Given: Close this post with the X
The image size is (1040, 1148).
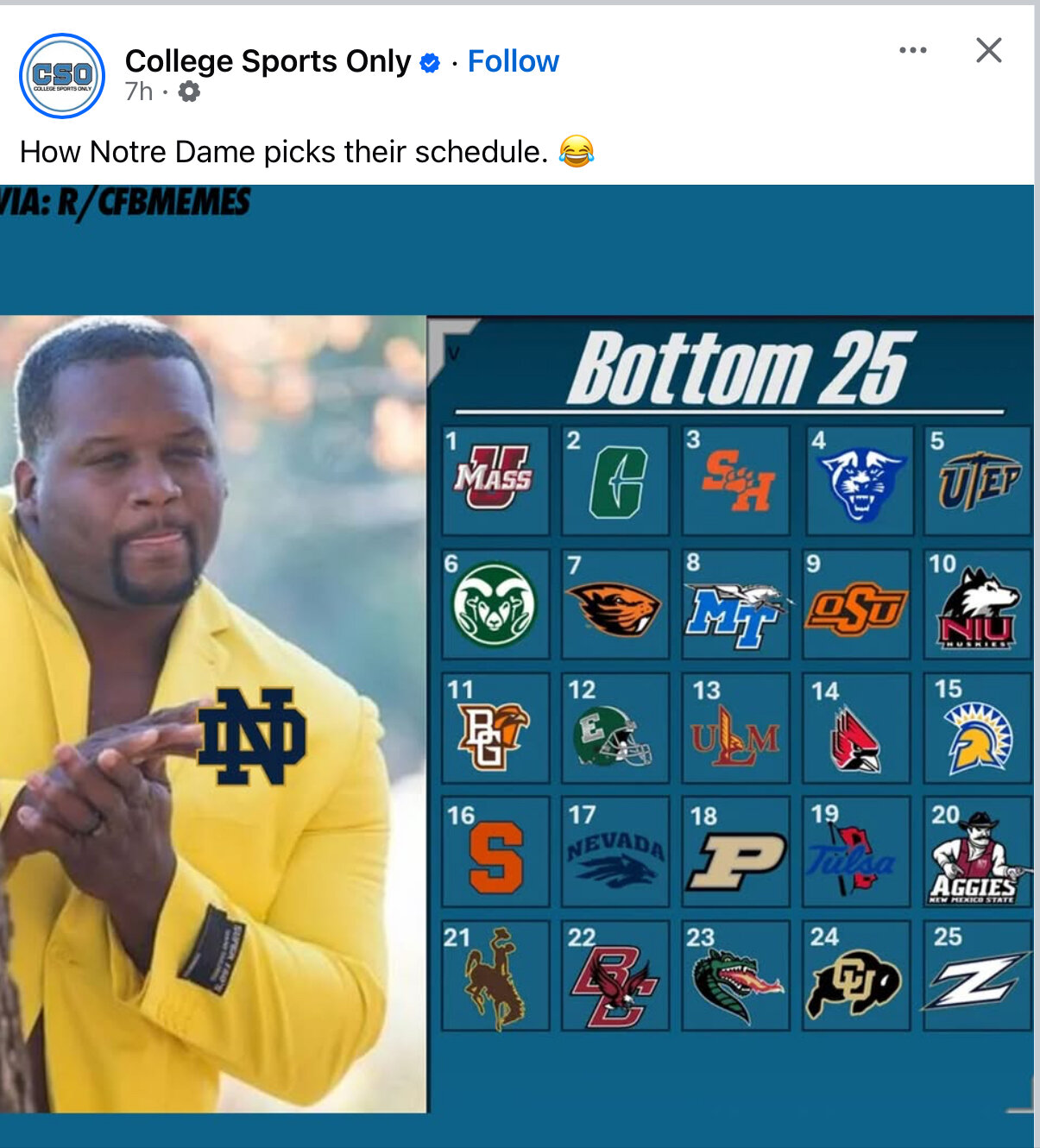Looking at the screenshot, I should pos(988,50).
